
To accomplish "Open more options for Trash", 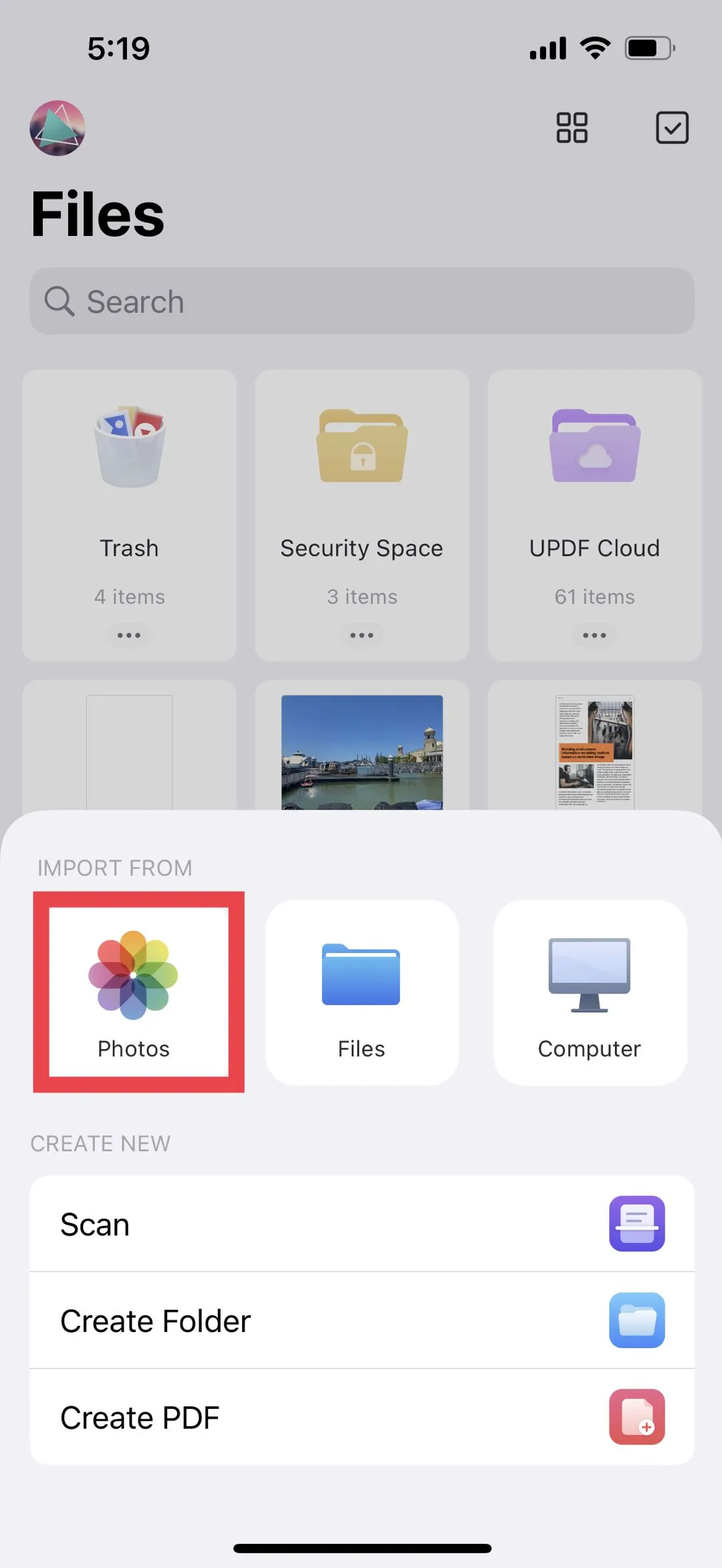I will point(129,635).
